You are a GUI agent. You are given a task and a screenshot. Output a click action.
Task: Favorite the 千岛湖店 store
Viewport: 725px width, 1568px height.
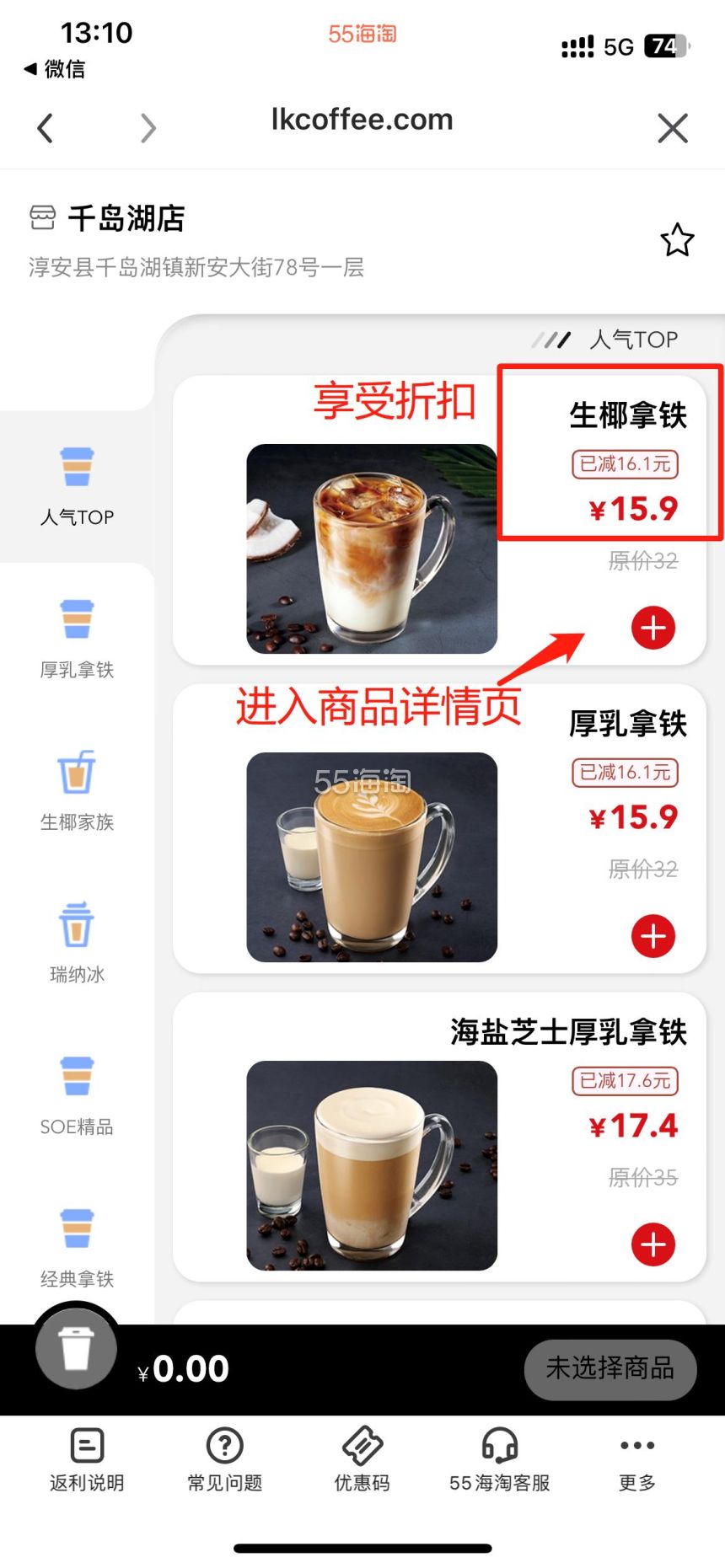pyautogui.click(x=677, y=240)
